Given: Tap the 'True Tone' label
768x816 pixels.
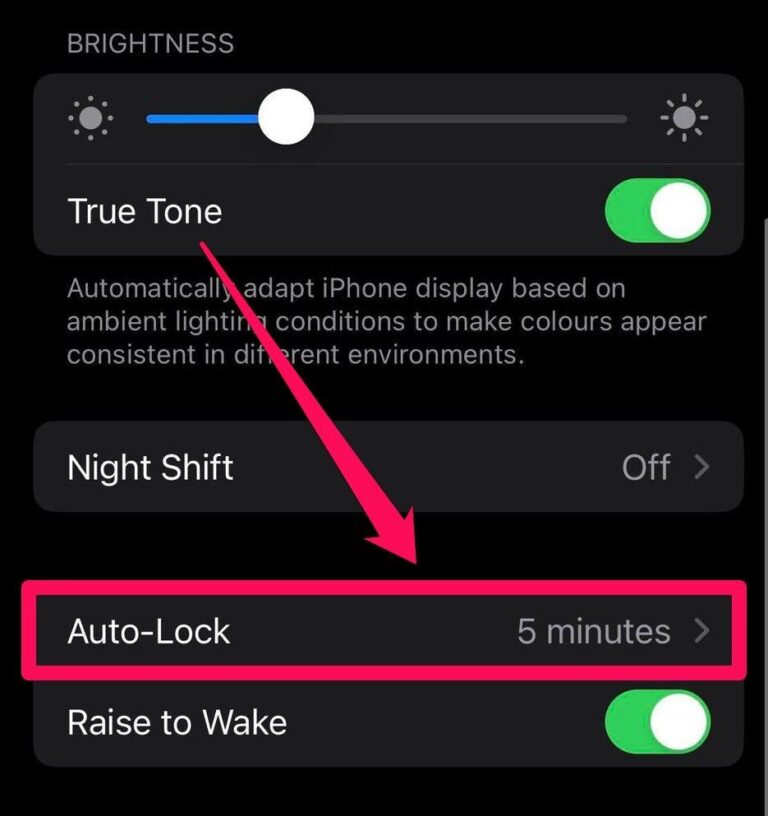Looking at the screenshot, I should [144, 211].
